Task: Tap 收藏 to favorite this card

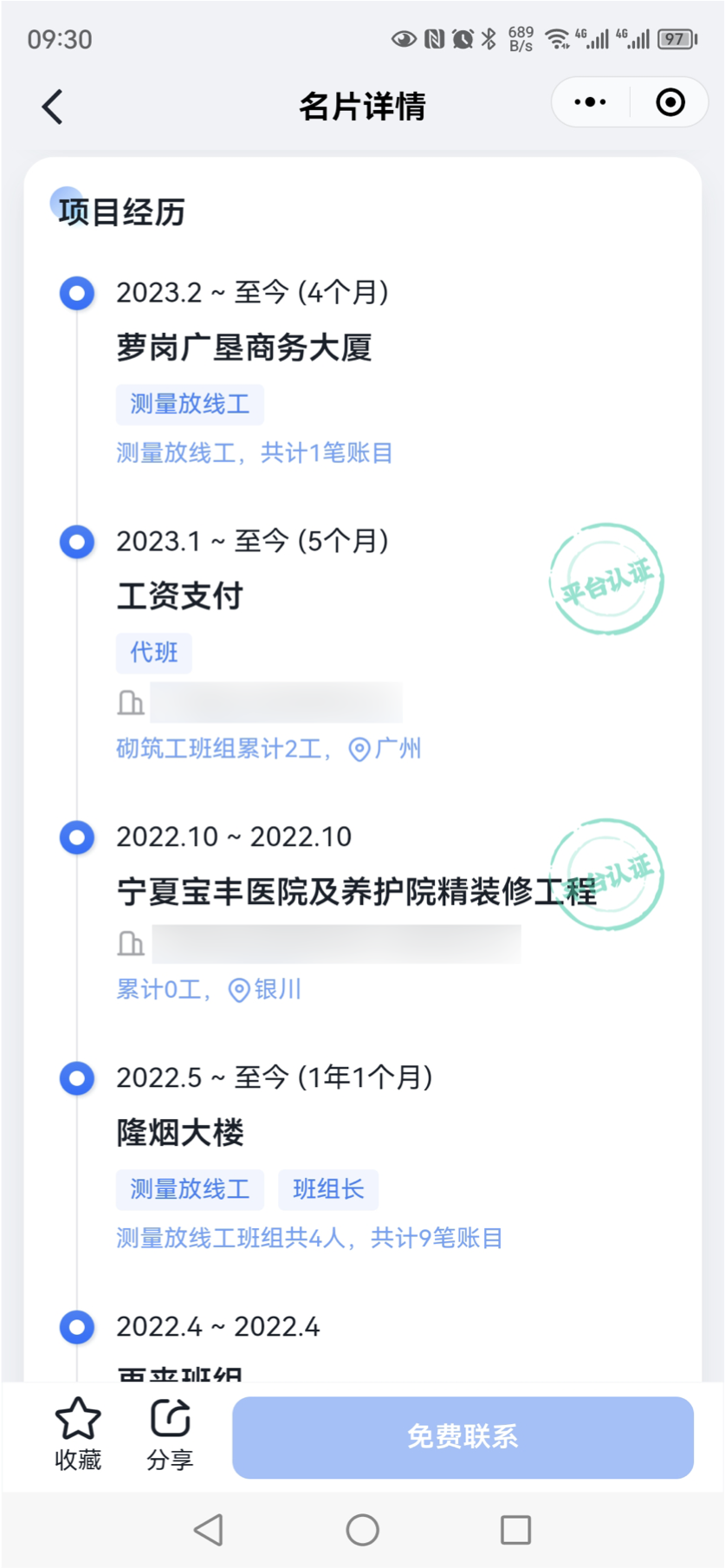Action: coord(78,1435)
